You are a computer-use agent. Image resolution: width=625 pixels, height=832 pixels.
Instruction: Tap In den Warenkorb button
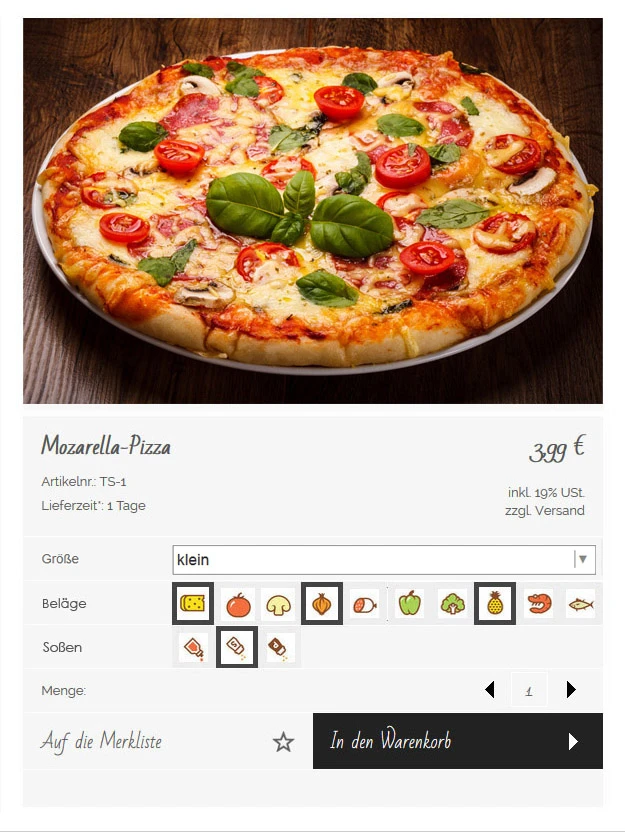(x=457, y=741)
